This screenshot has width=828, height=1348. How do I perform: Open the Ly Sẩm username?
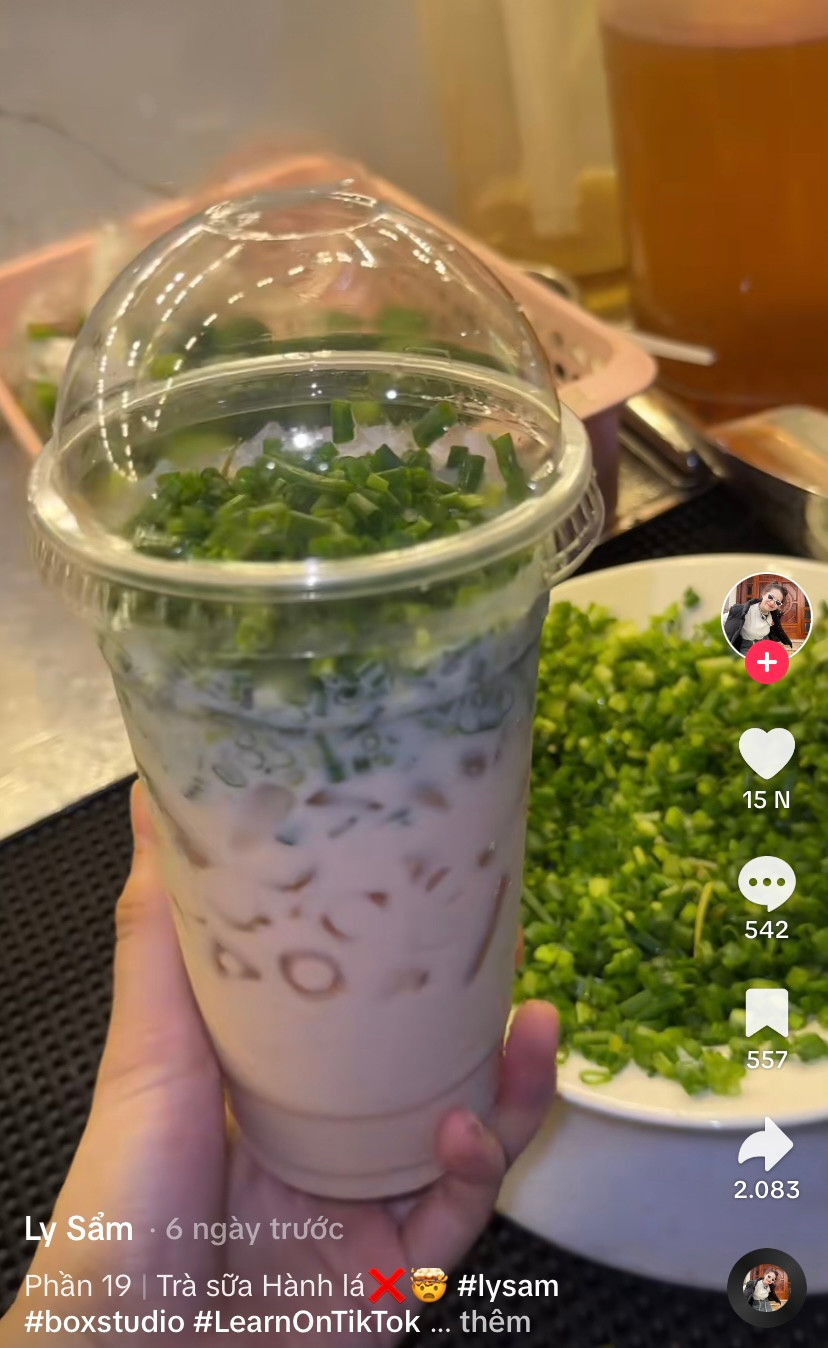point(79,1229)
